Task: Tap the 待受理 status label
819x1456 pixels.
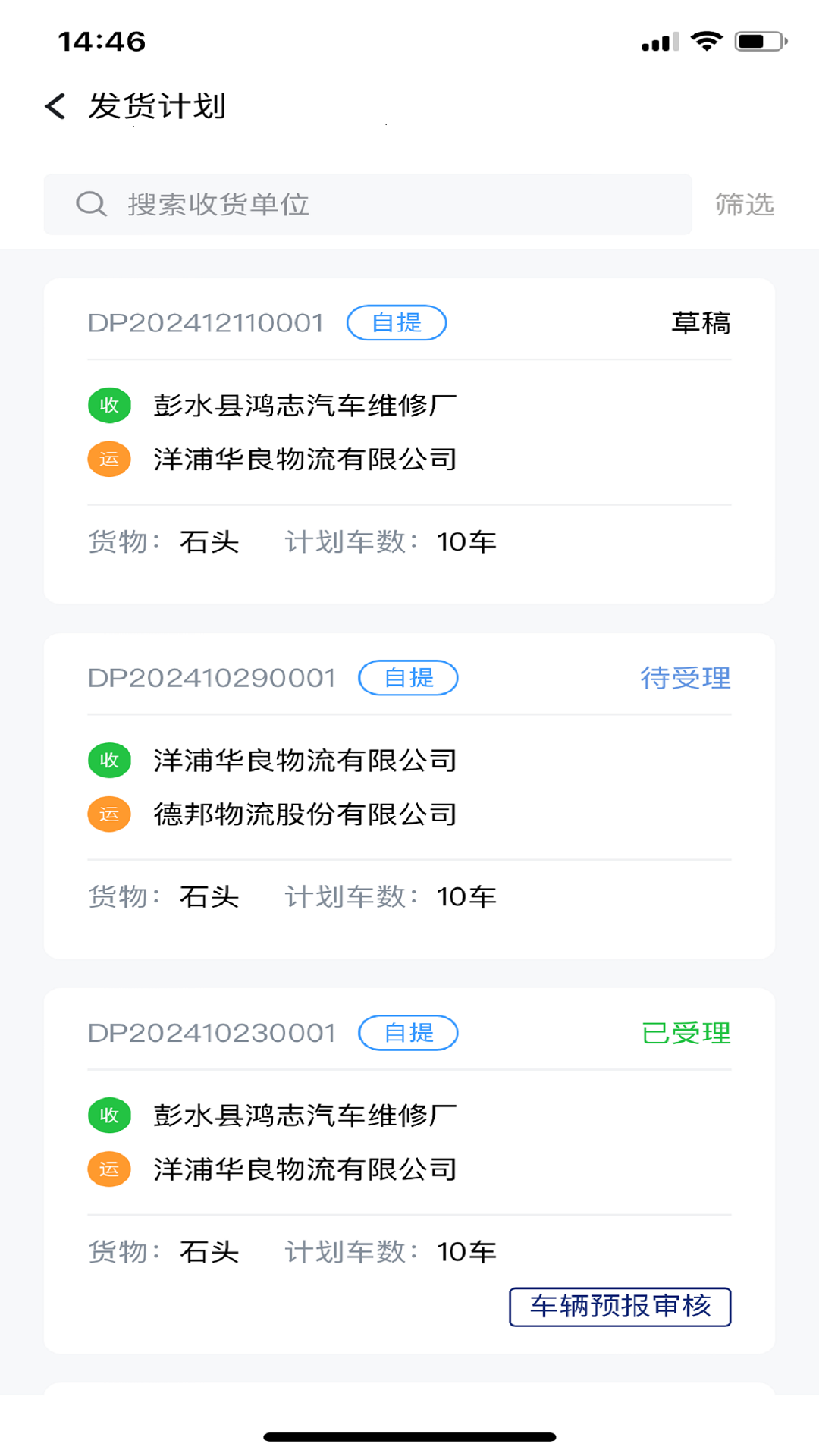Action: click(x=684, y=677)
